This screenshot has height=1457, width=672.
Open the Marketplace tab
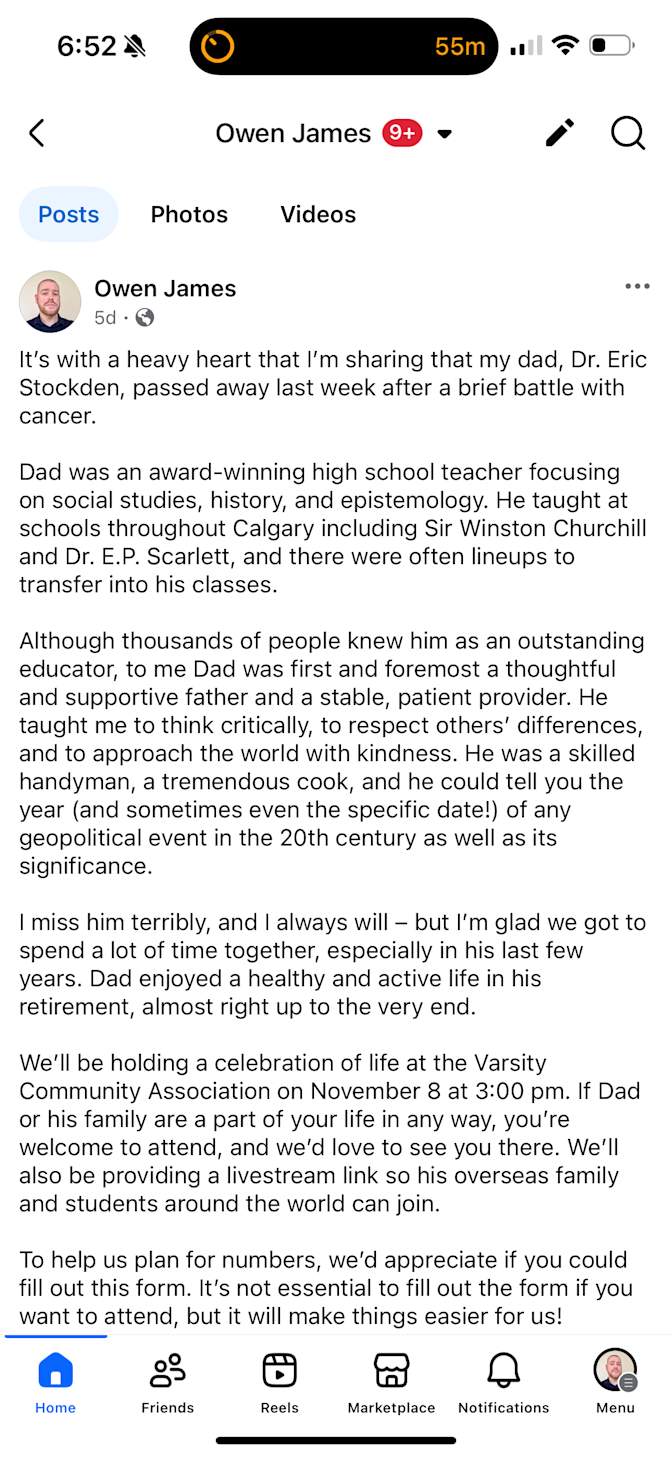pos(391,1382)
